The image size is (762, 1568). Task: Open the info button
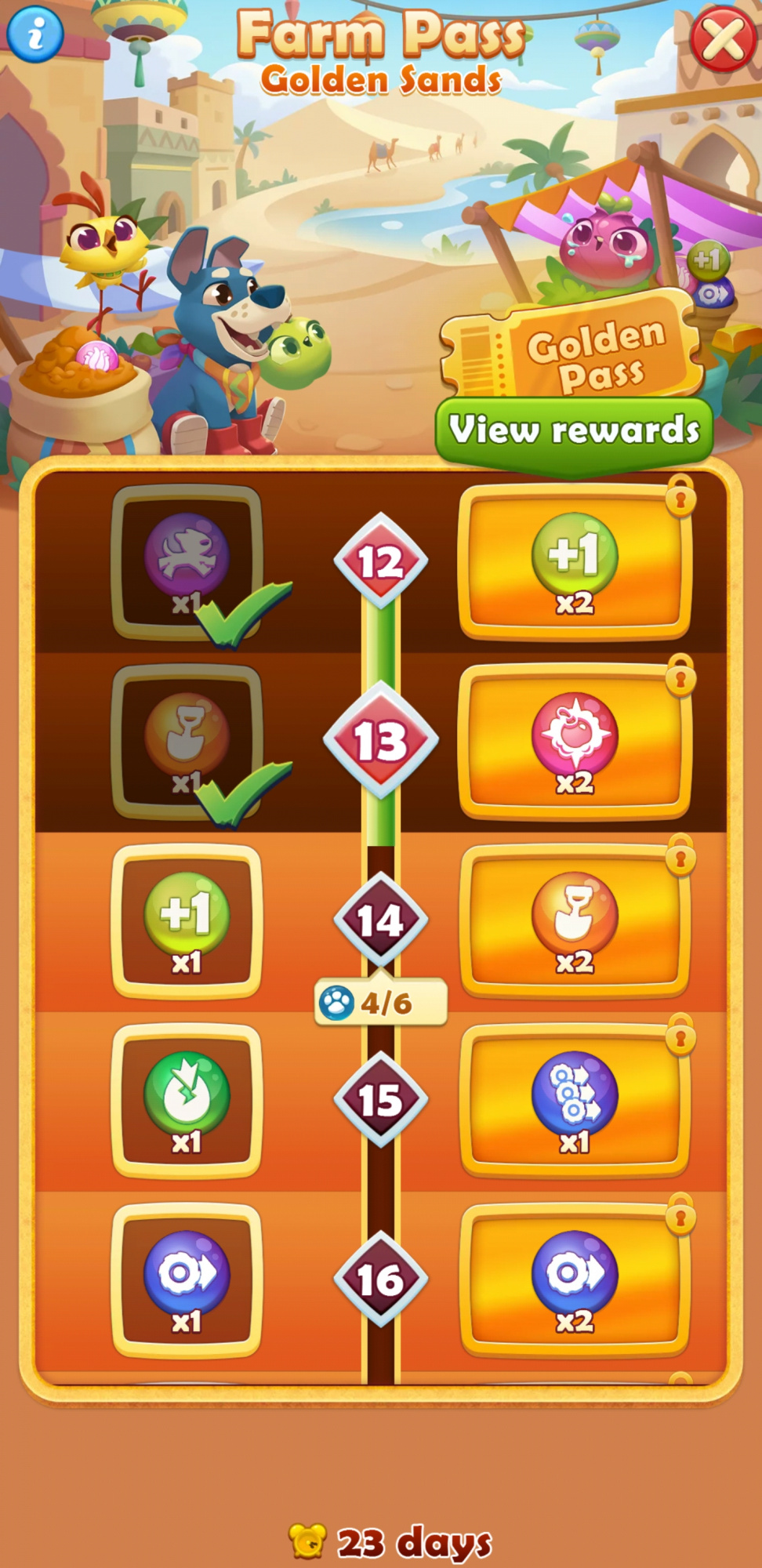(34, 33)
